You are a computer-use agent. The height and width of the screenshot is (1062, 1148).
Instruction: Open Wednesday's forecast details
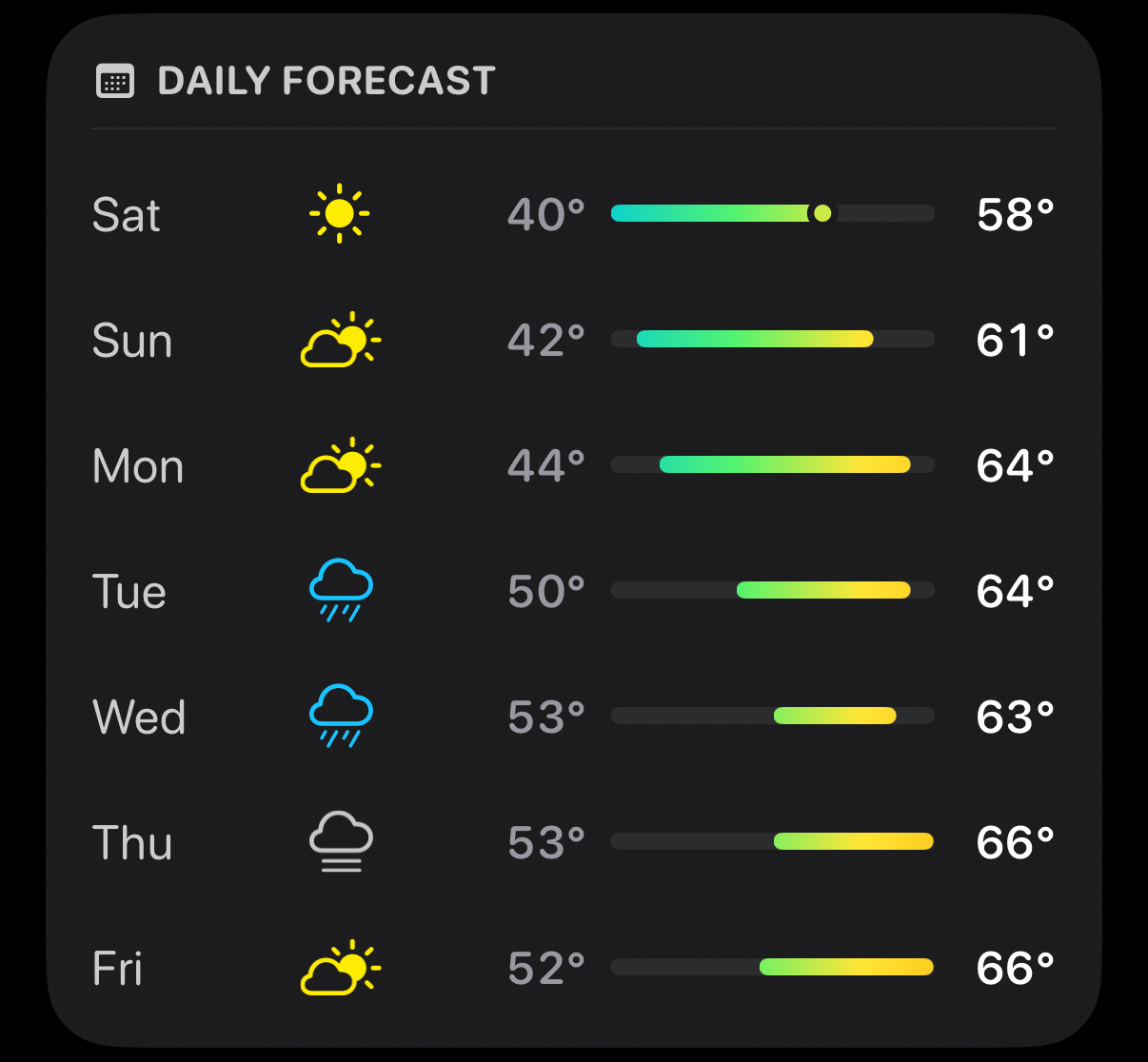(573, 717)
